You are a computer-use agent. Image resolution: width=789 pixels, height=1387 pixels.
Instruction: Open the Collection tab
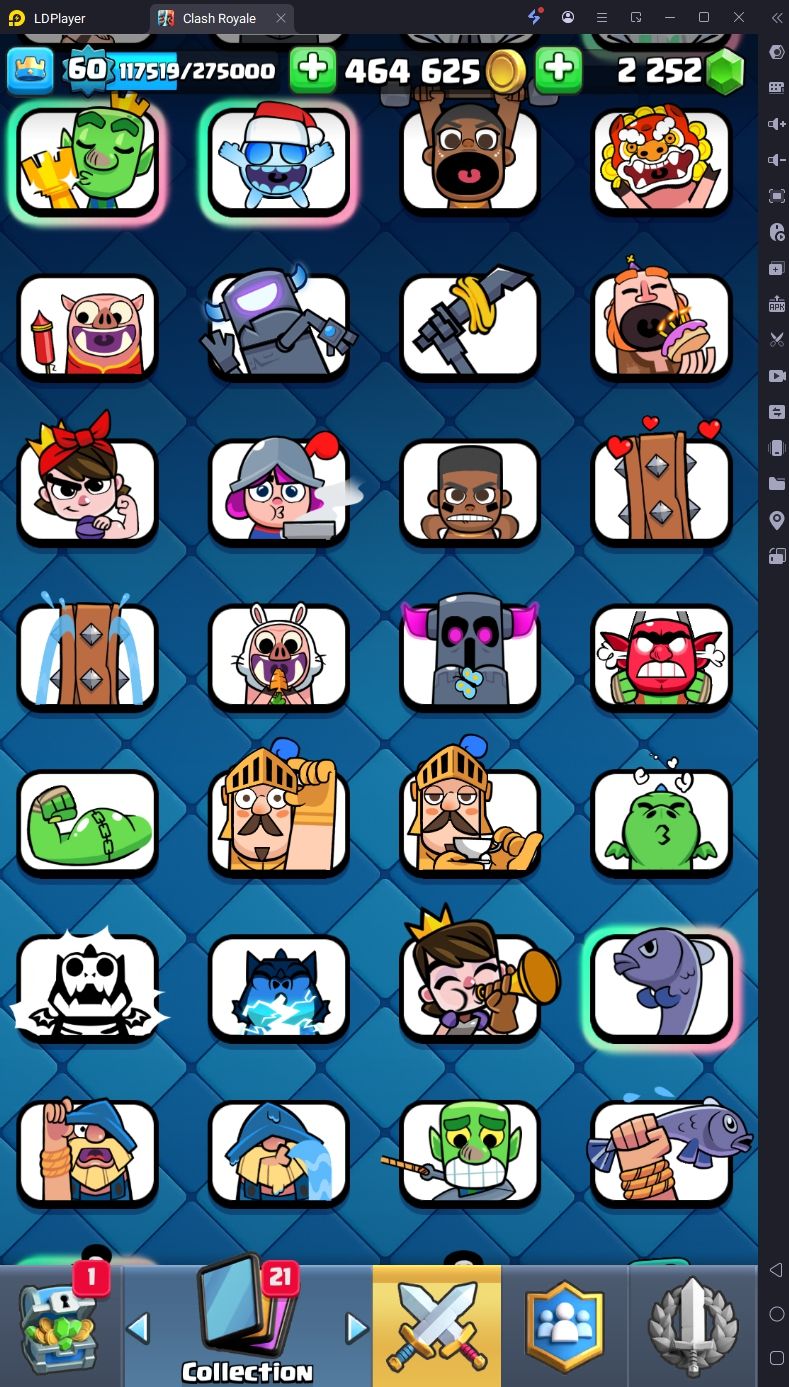pyautogui.click(x=247, y=1324)
